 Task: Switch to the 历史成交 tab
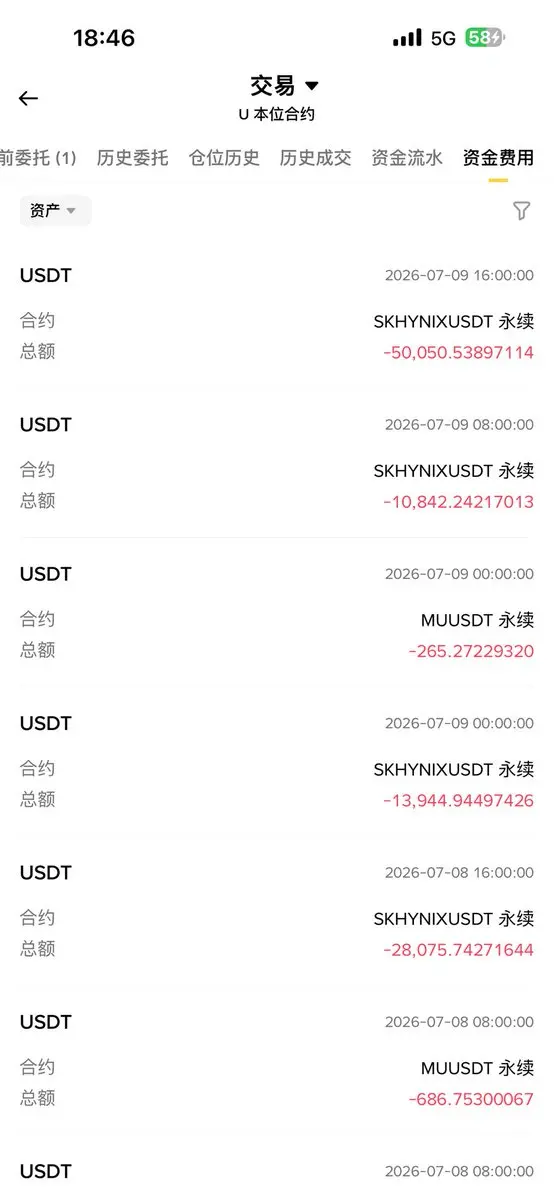(x=316, y=158)
